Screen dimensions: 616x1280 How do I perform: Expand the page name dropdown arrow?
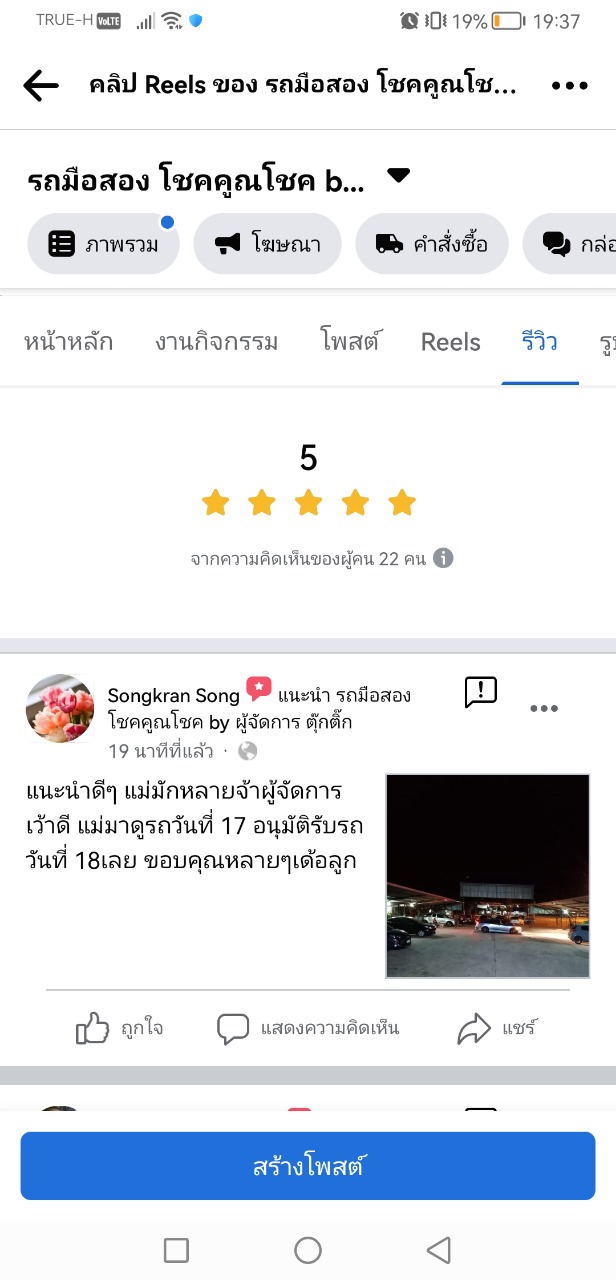[398, 176]
